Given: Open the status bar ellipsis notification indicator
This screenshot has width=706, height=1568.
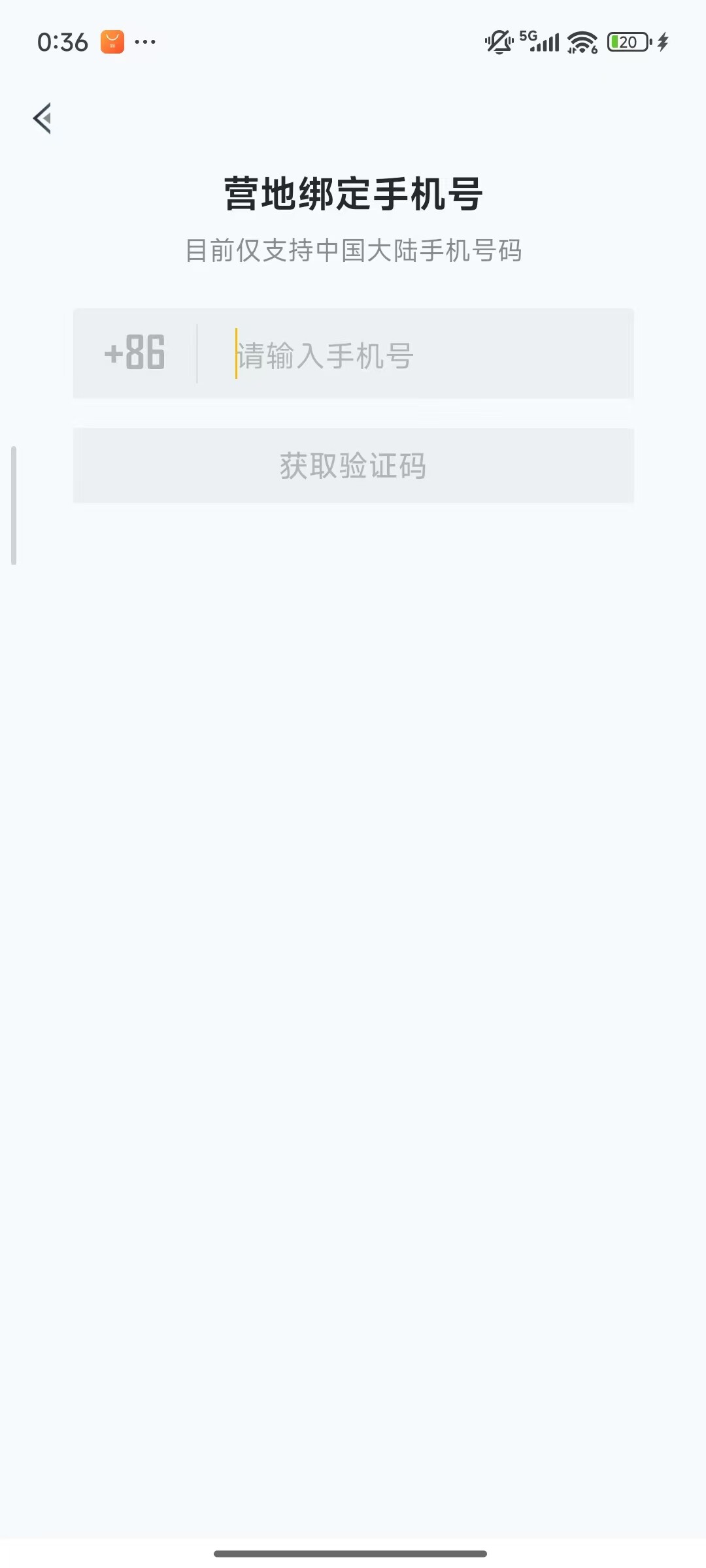Looking at the screenshot, I should pyautogui.click(x=145, y=43).
